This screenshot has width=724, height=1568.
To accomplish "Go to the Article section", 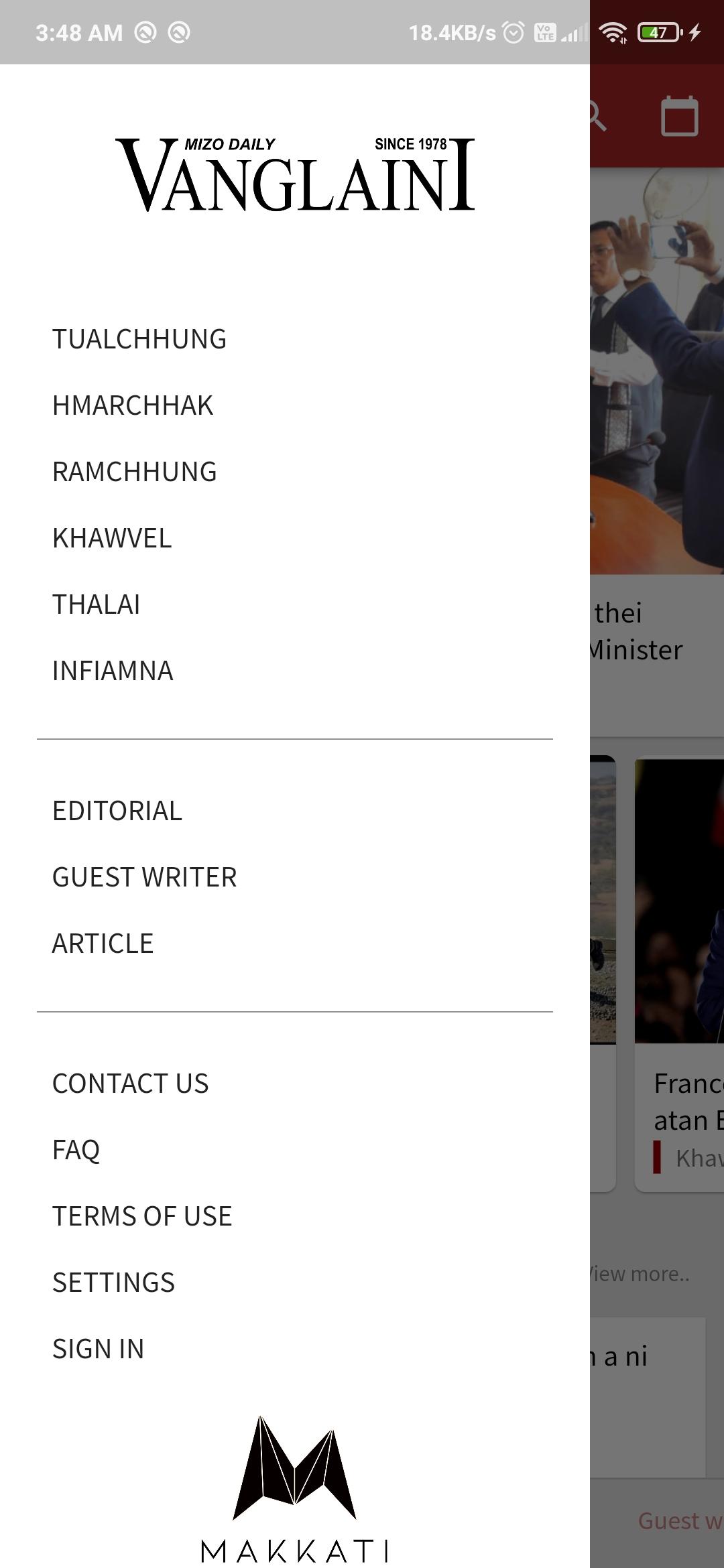I will pyautogui.click(x=103, y=943).
